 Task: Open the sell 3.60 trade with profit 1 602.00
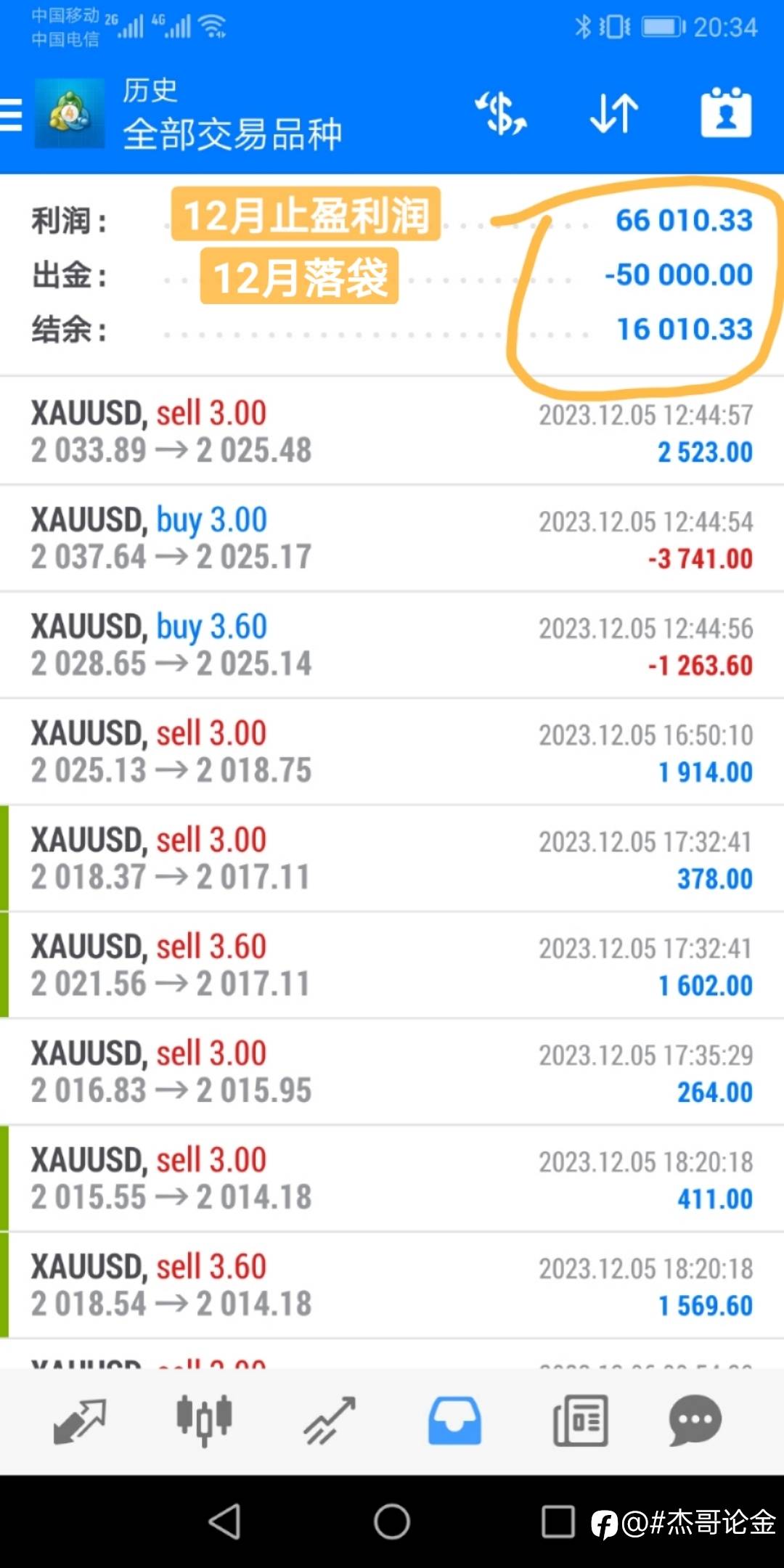coord(392,965)
